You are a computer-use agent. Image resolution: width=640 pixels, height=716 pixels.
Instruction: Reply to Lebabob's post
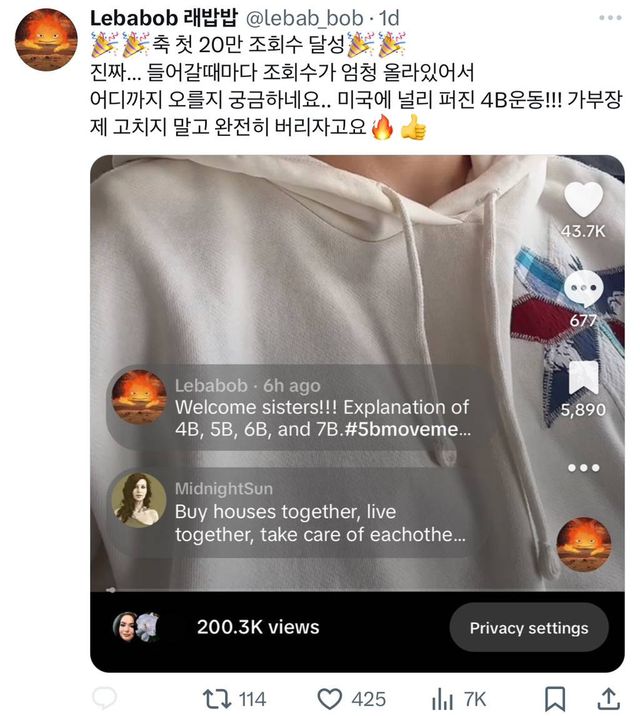(x=105, y=698)
